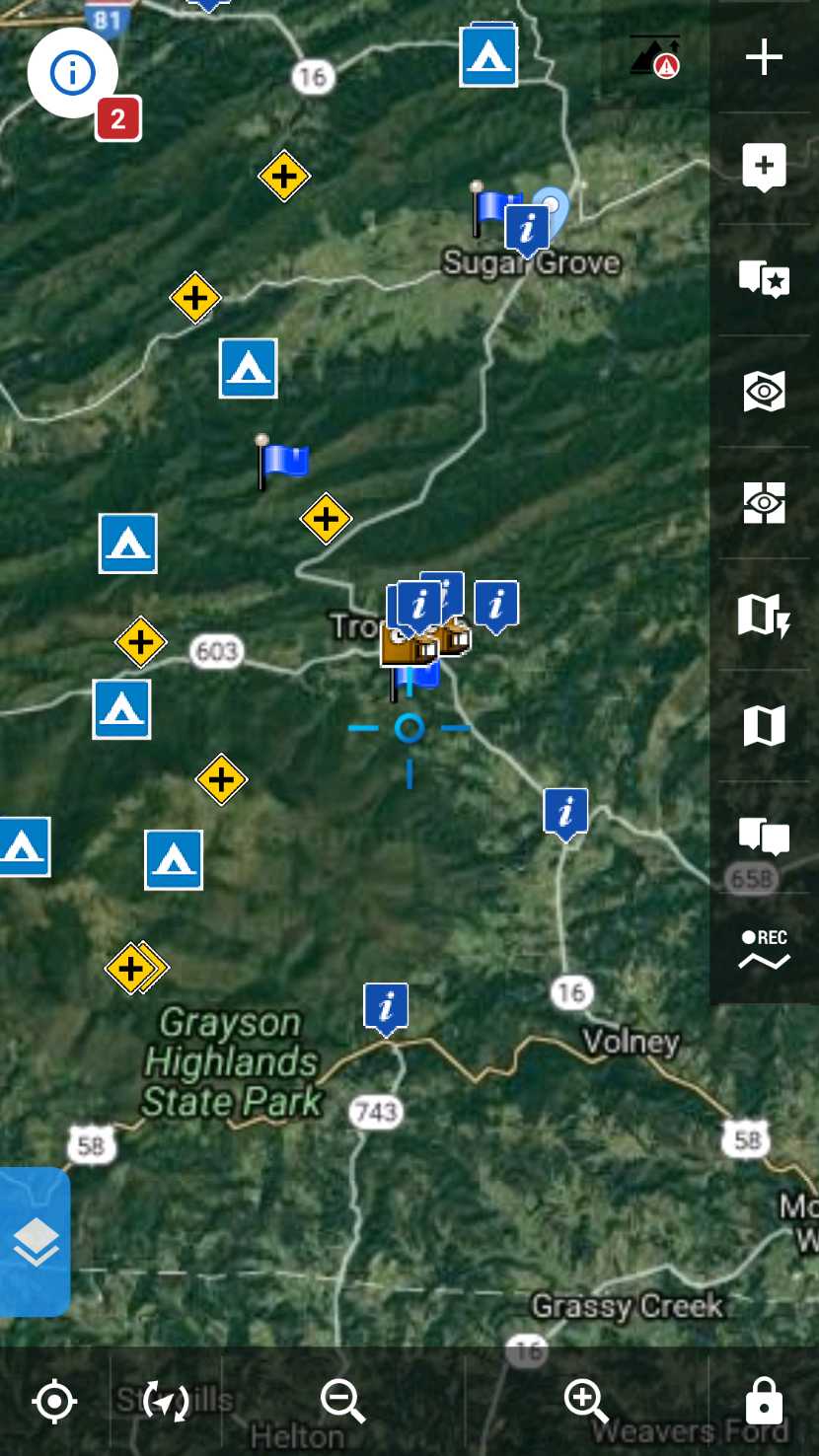Screen dimensions: 819x1456
Task: Open the terrain warning icon
Action: [x=656, y=57]
